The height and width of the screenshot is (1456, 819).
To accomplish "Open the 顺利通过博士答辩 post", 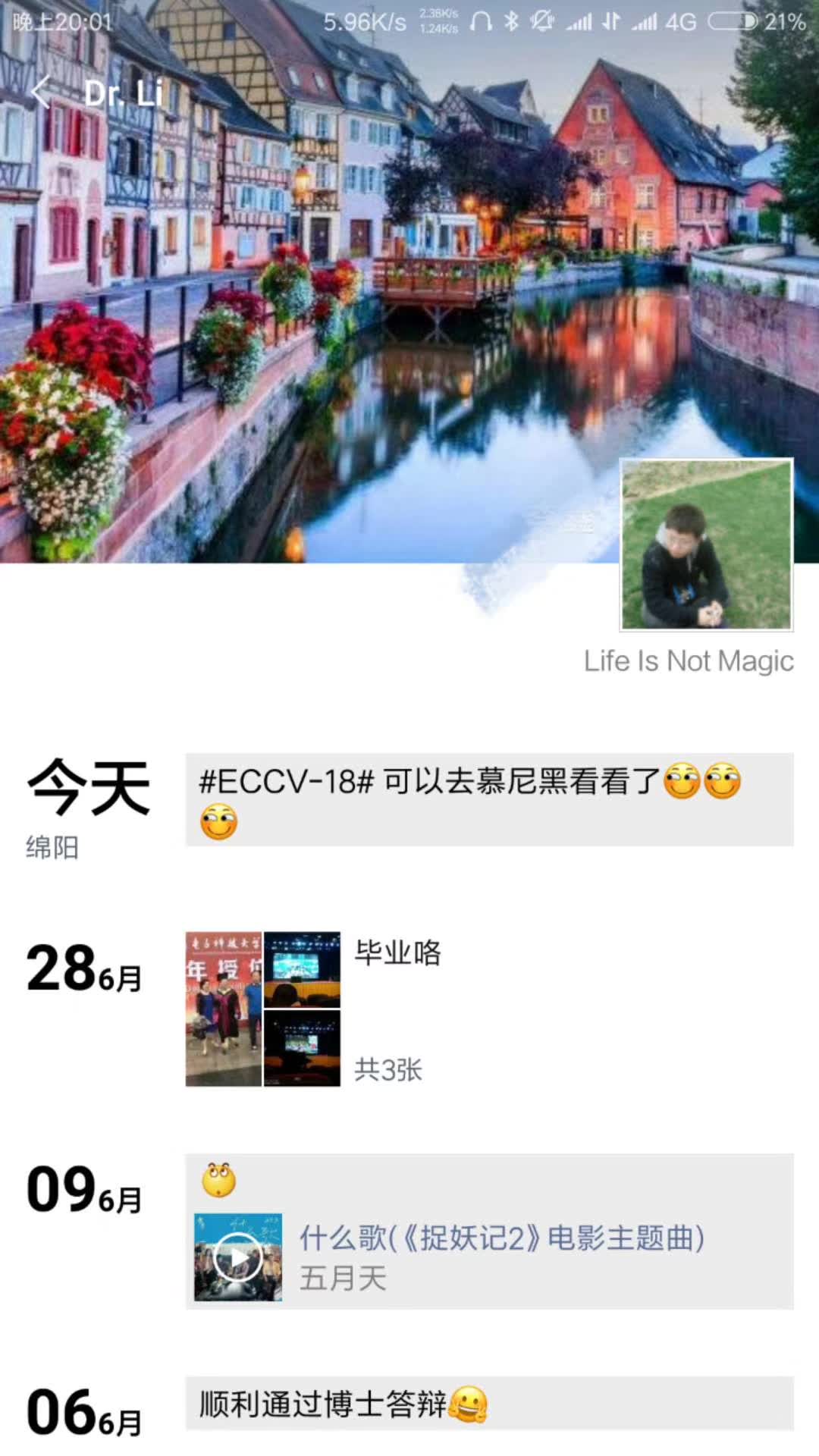I will tap(489, 1404).
